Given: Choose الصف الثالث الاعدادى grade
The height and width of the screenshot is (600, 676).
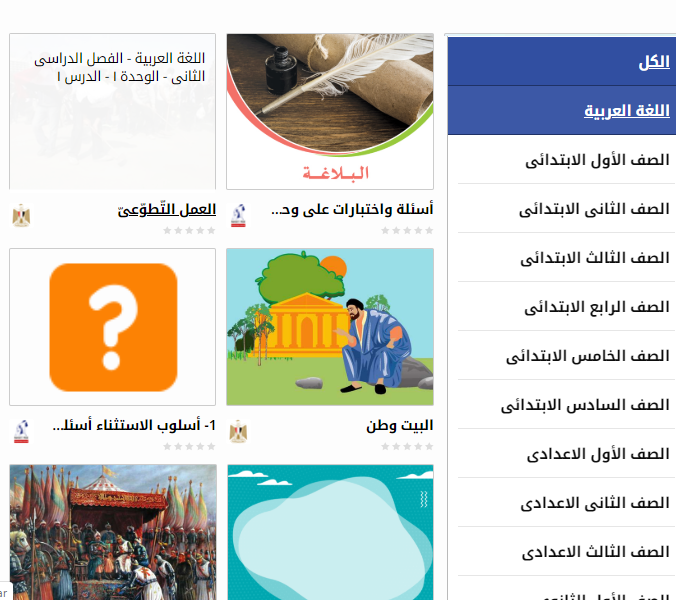Looking at the screenshot, I should point(595,552).
